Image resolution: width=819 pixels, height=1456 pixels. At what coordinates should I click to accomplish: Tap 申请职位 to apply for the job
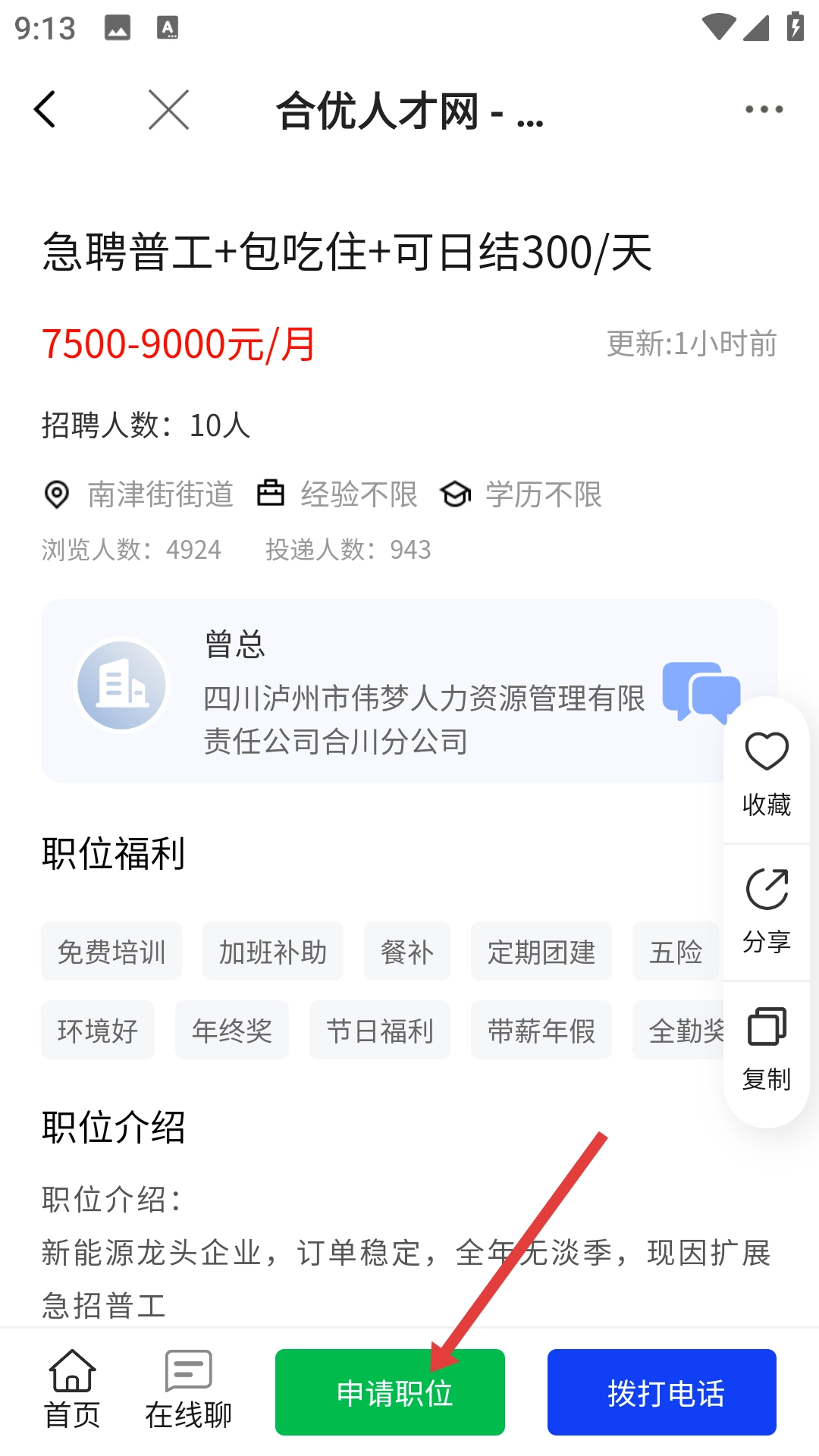pyautogui.click(x=390, y=1392)
